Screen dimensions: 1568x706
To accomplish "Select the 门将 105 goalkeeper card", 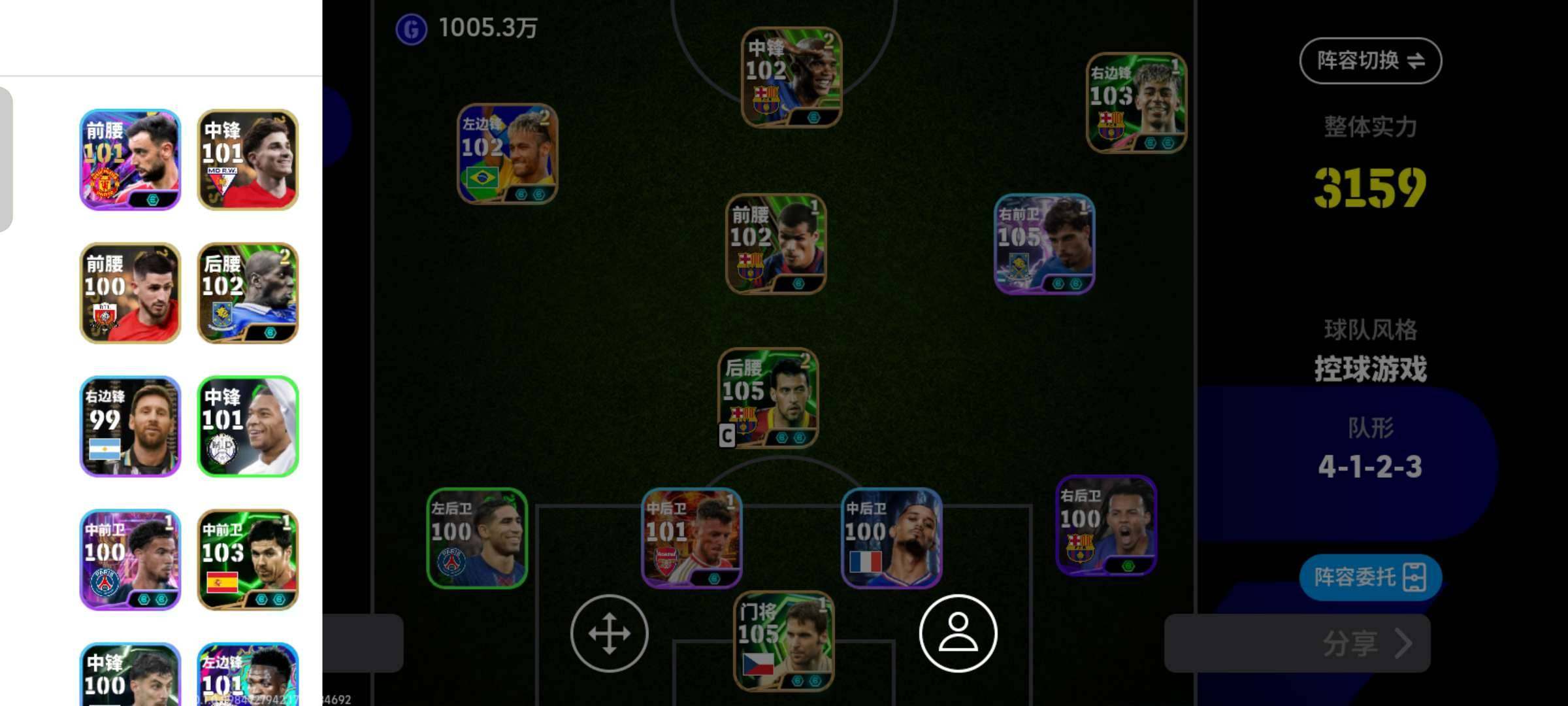I will (x=783, y=641).
